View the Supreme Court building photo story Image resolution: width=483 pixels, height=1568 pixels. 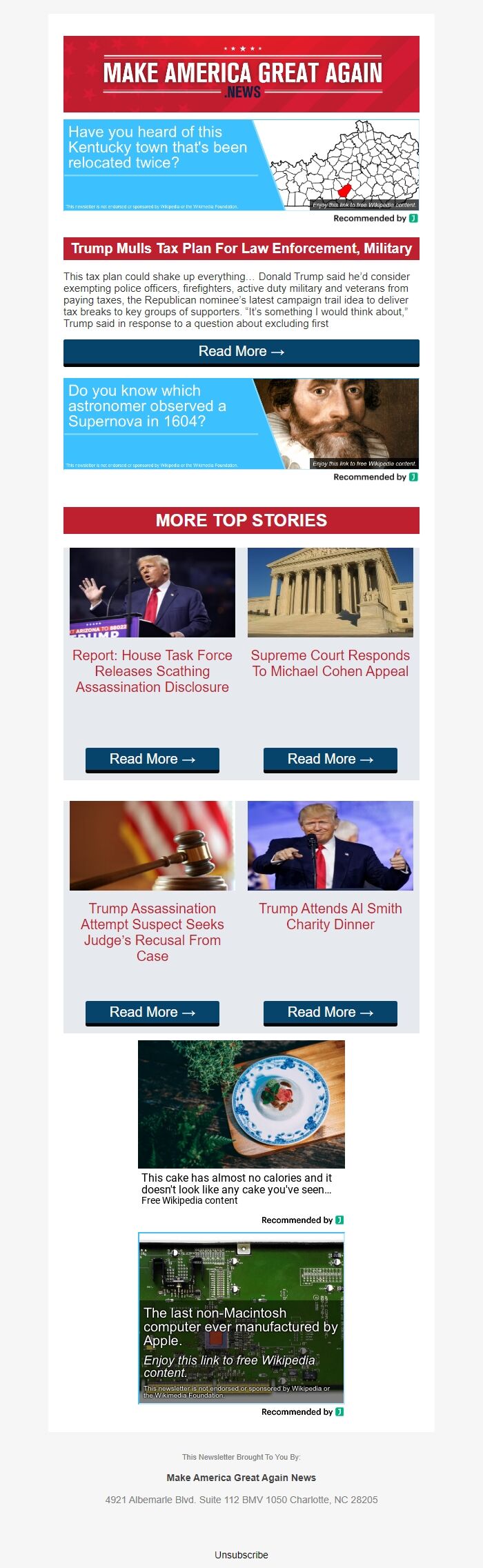coord(330,593)
